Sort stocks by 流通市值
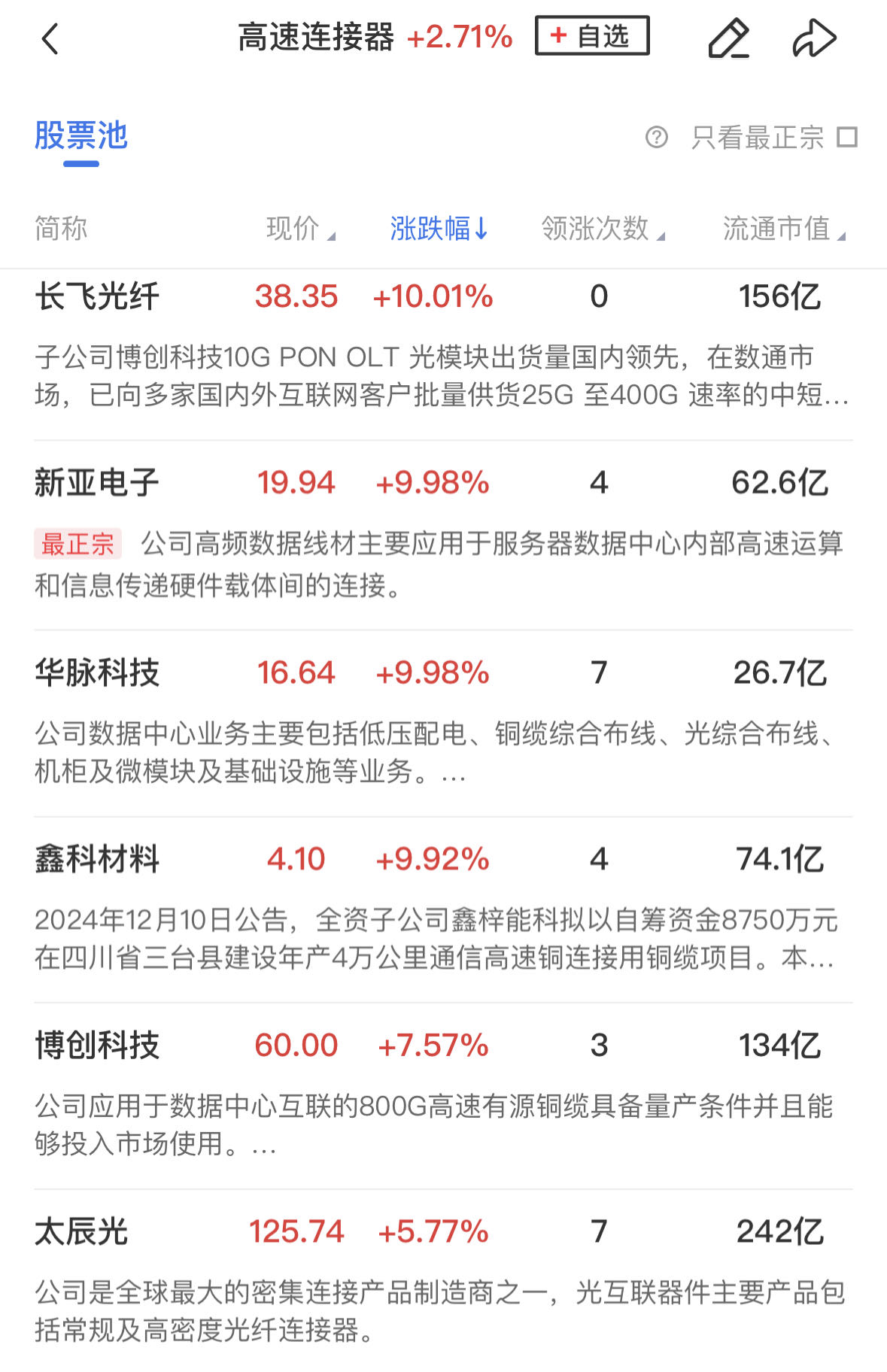The image size is (887, 1372). point(783,229)
